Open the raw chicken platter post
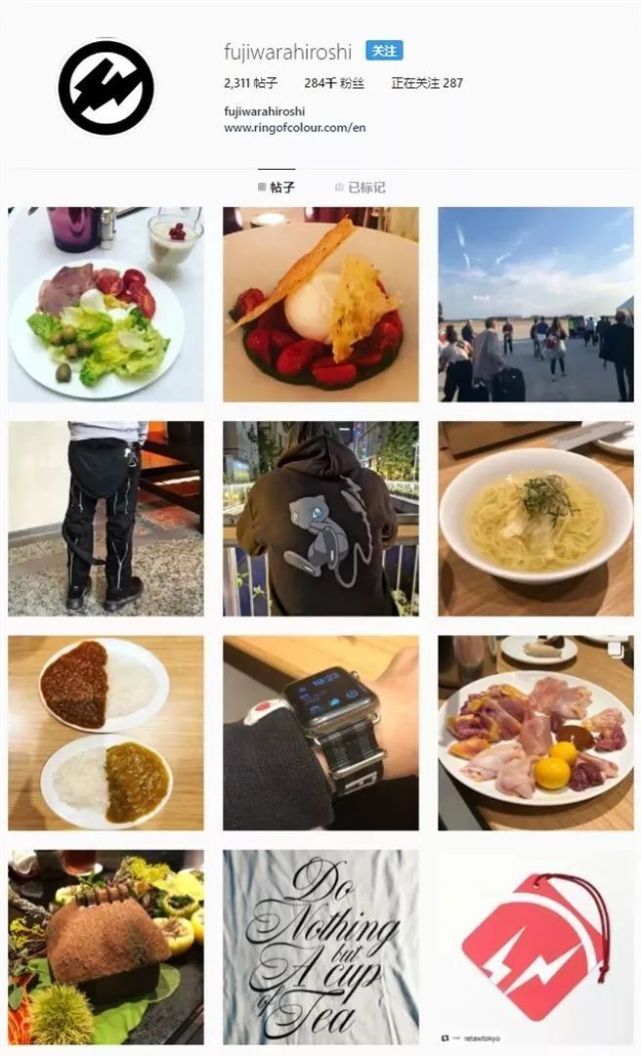Screen dimensions: 641x1056 click(x=535, y=733)
